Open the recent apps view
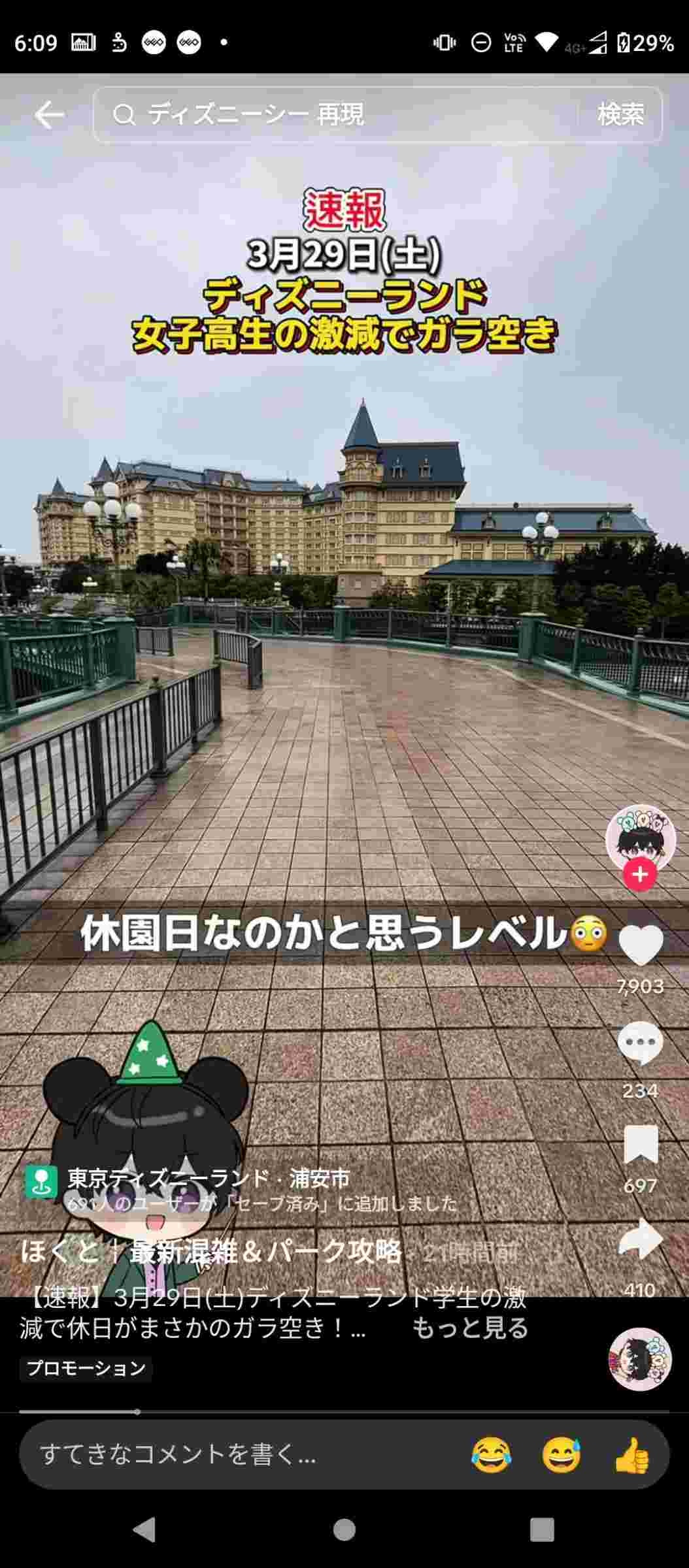689x1568 pixels. (542, 1529)
